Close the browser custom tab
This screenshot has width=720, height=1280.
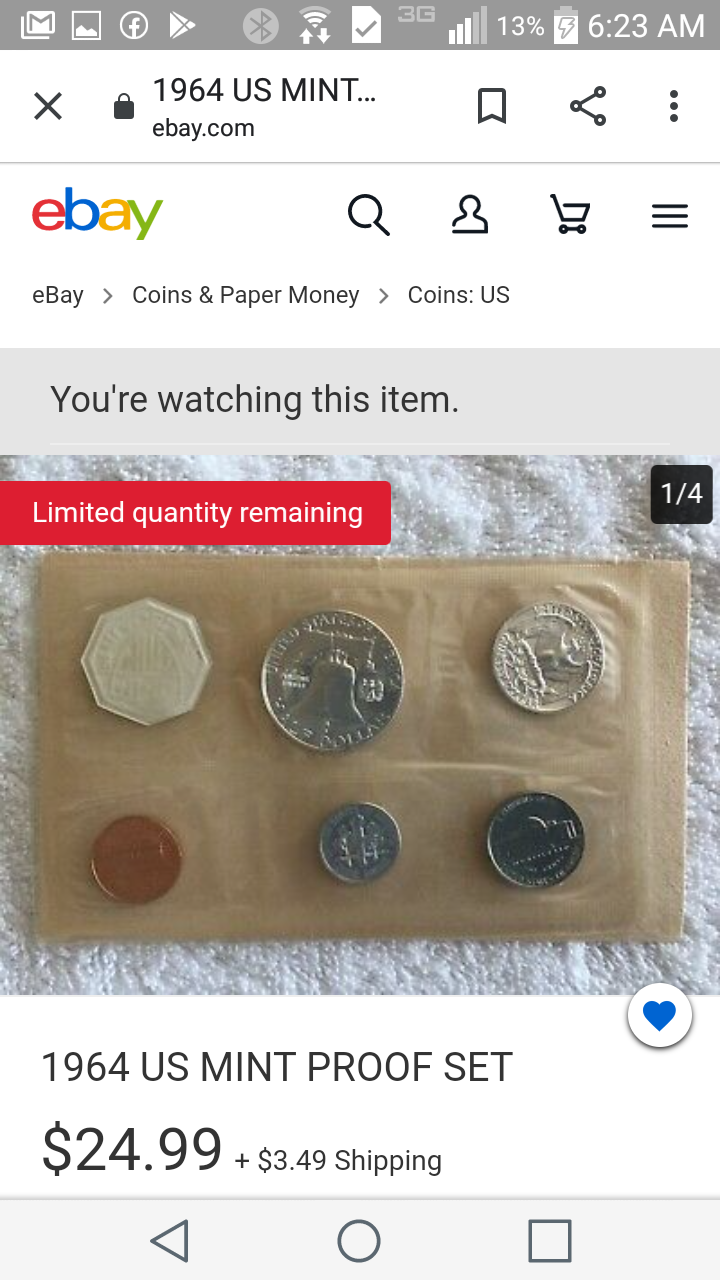tap(48, 106)
